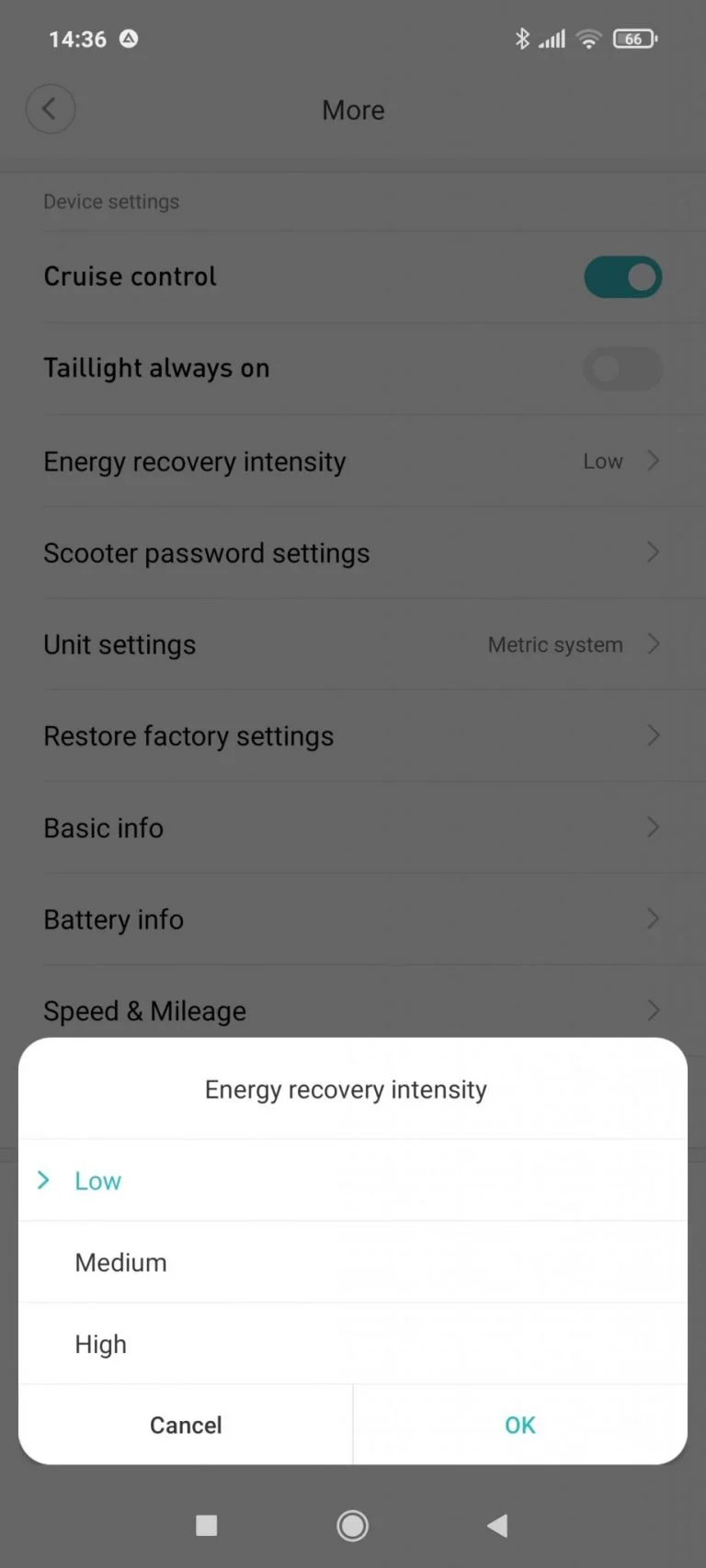706x1568 pixels.
Task: Enable the Taillight always on switch
Action: click(623, 369)
